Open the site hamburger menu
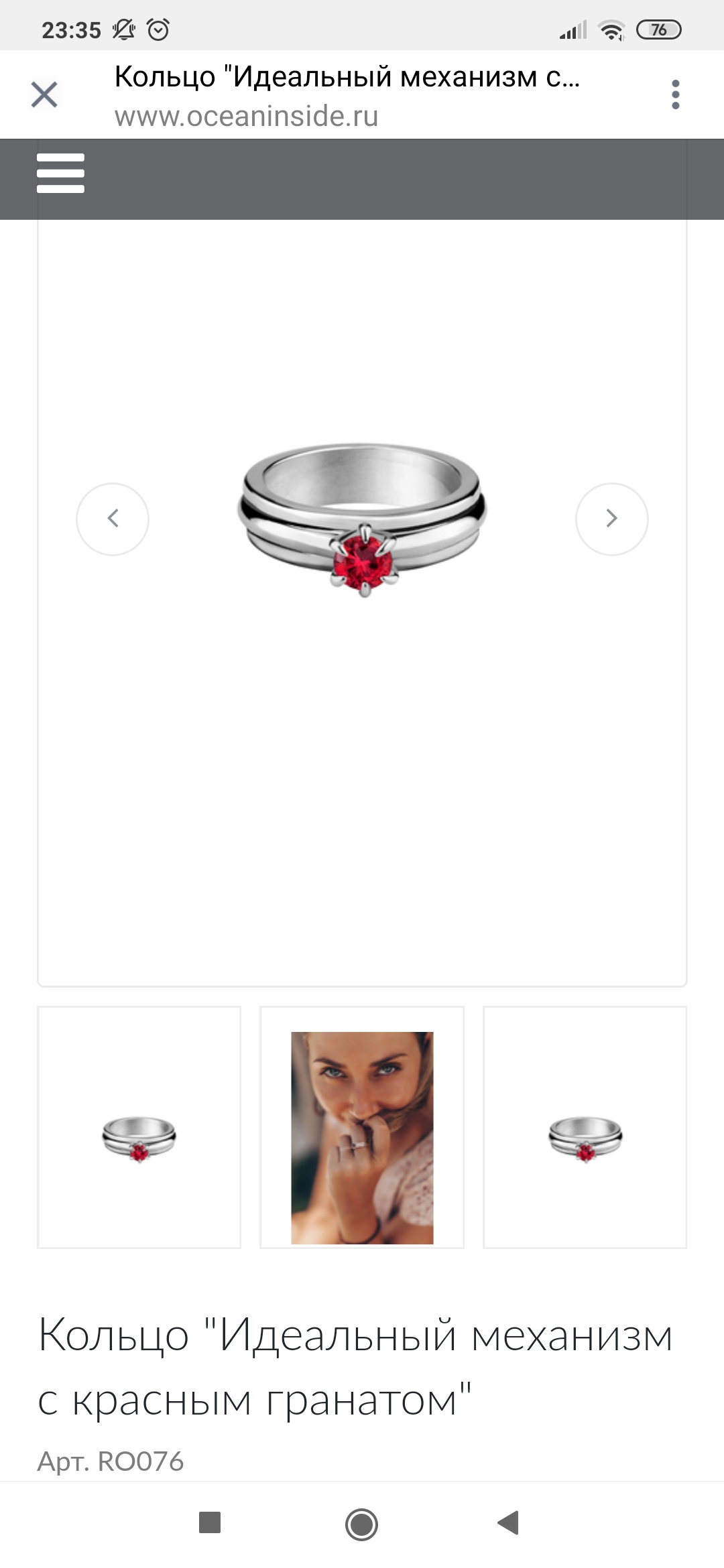724x1568 pixels. (x=60, y=174)
